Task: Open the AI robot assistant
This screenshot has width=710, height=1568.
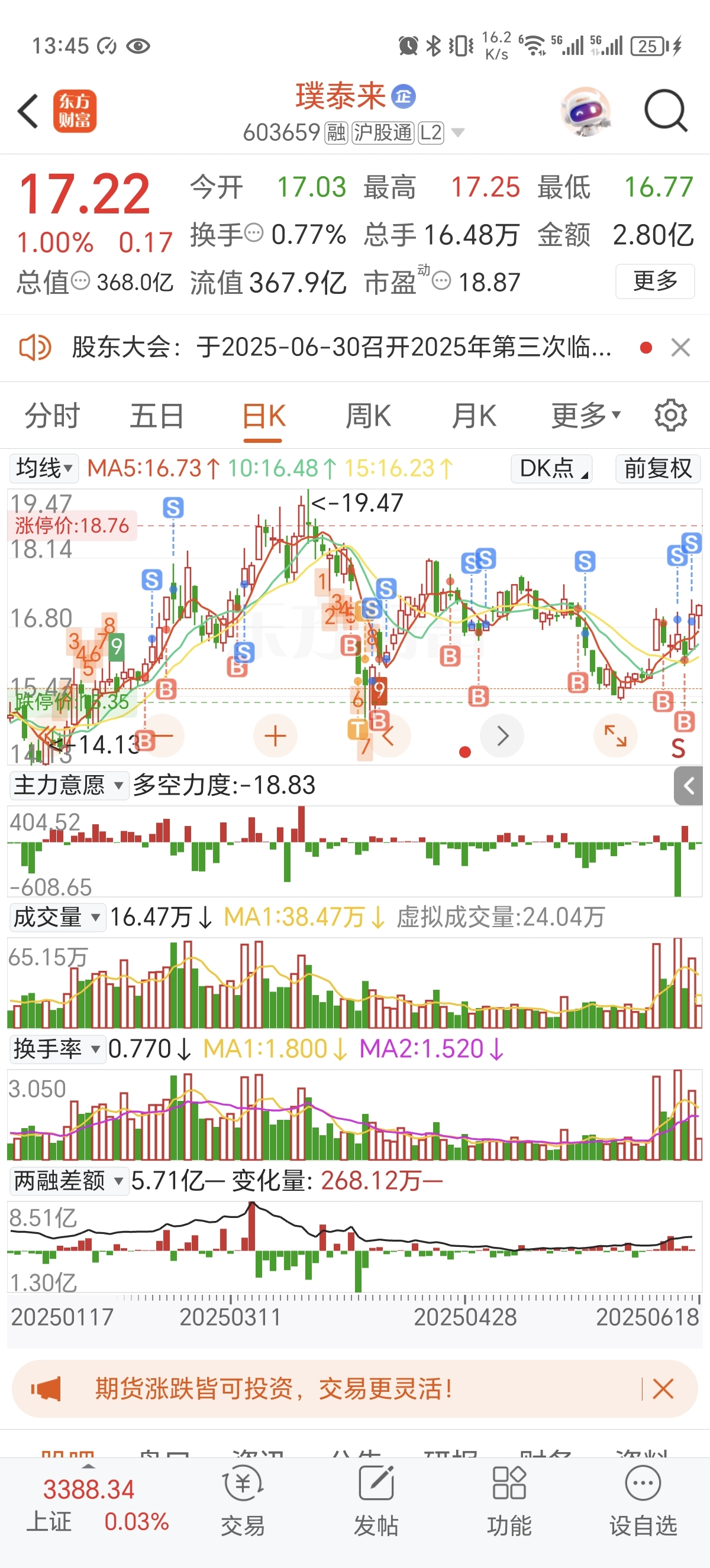Action: click(585, 111)
